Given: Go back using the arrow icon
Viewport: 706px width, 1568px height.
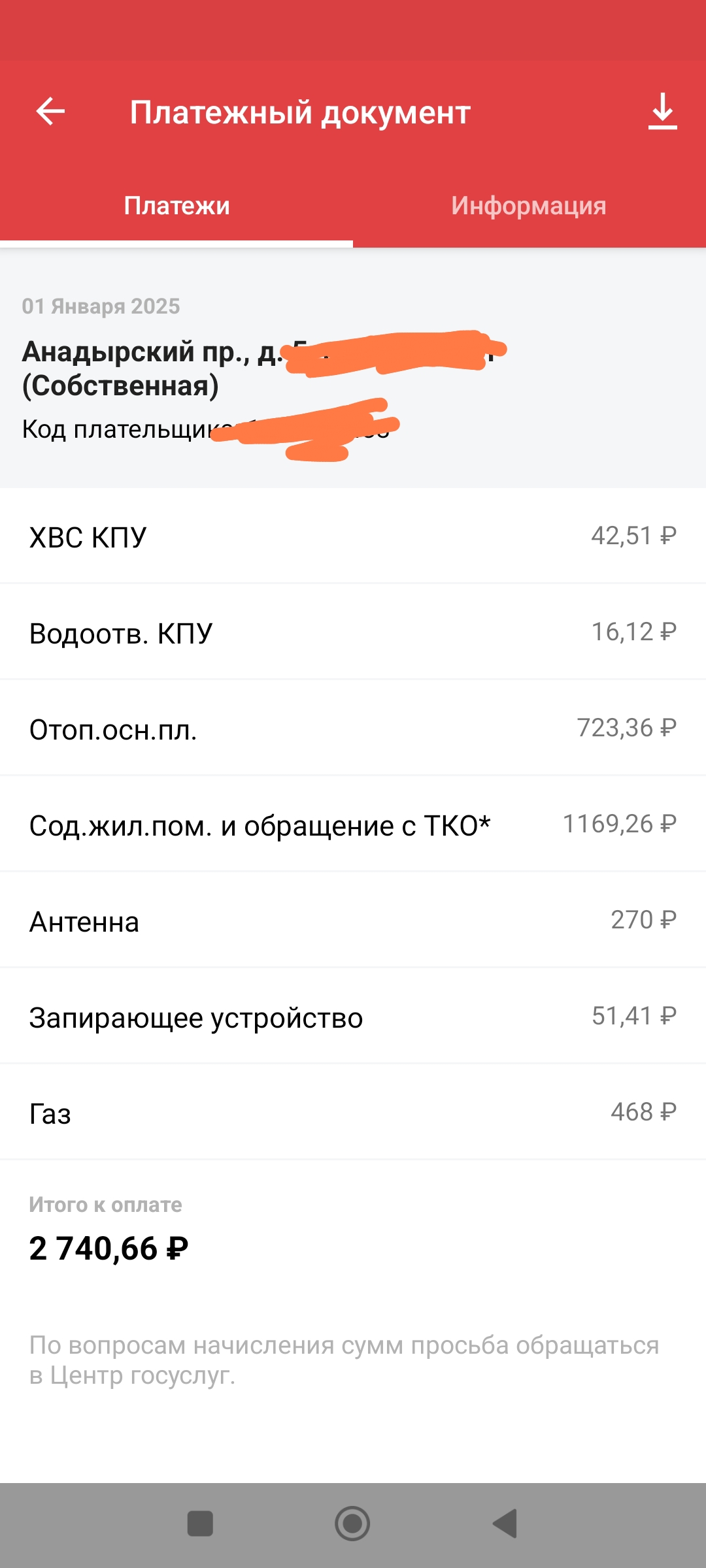Looking at the screenshot, I should pos(50,112).
